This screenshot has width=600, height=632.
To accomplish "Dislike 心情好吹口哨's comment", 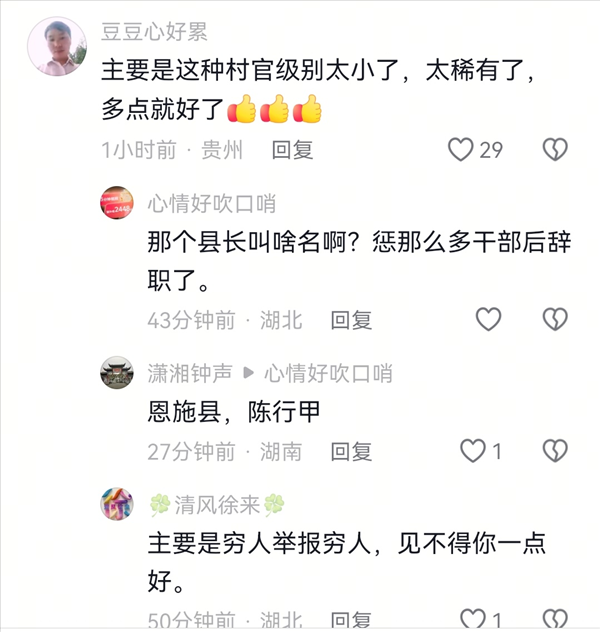I will (x=554, y=319).
